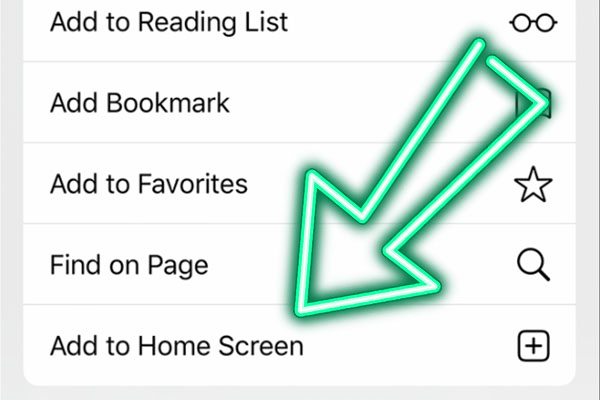Select Add to Reading List
This screenshot has width=600, height=400.
170,21
